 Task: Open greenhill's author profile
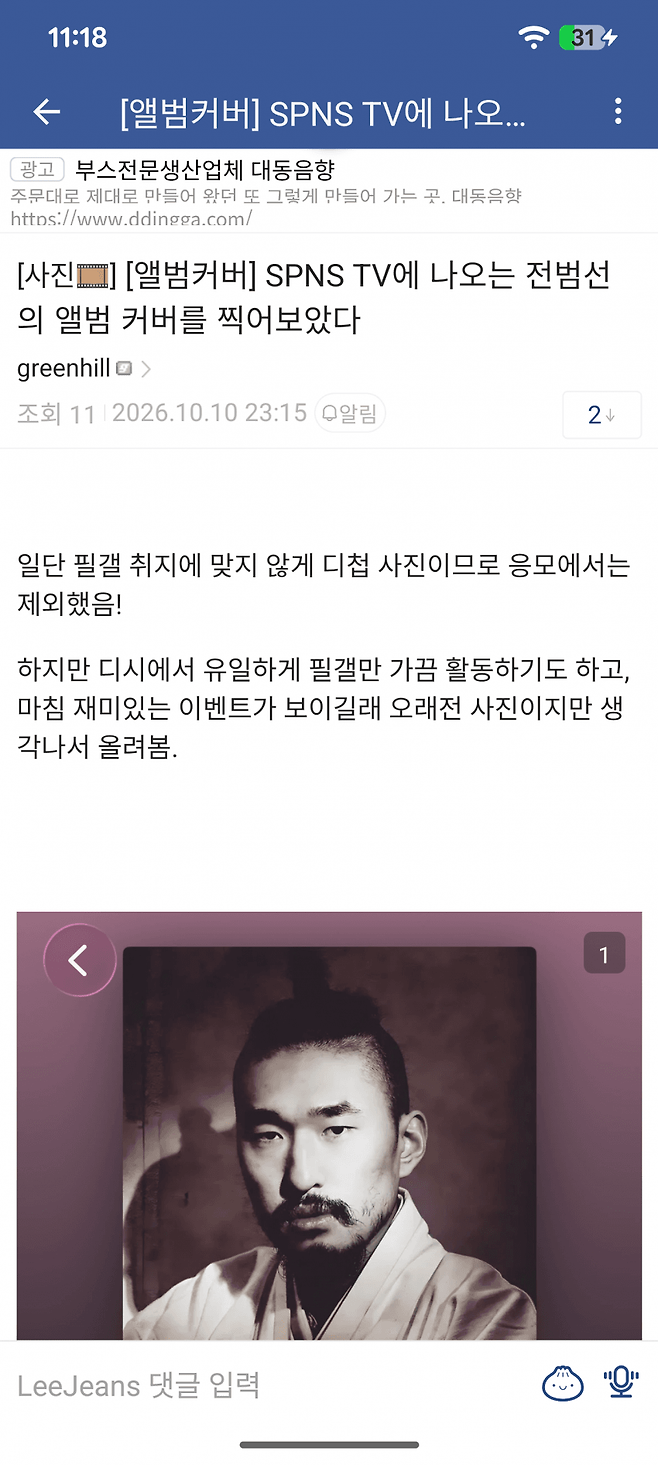pos(84,369)
